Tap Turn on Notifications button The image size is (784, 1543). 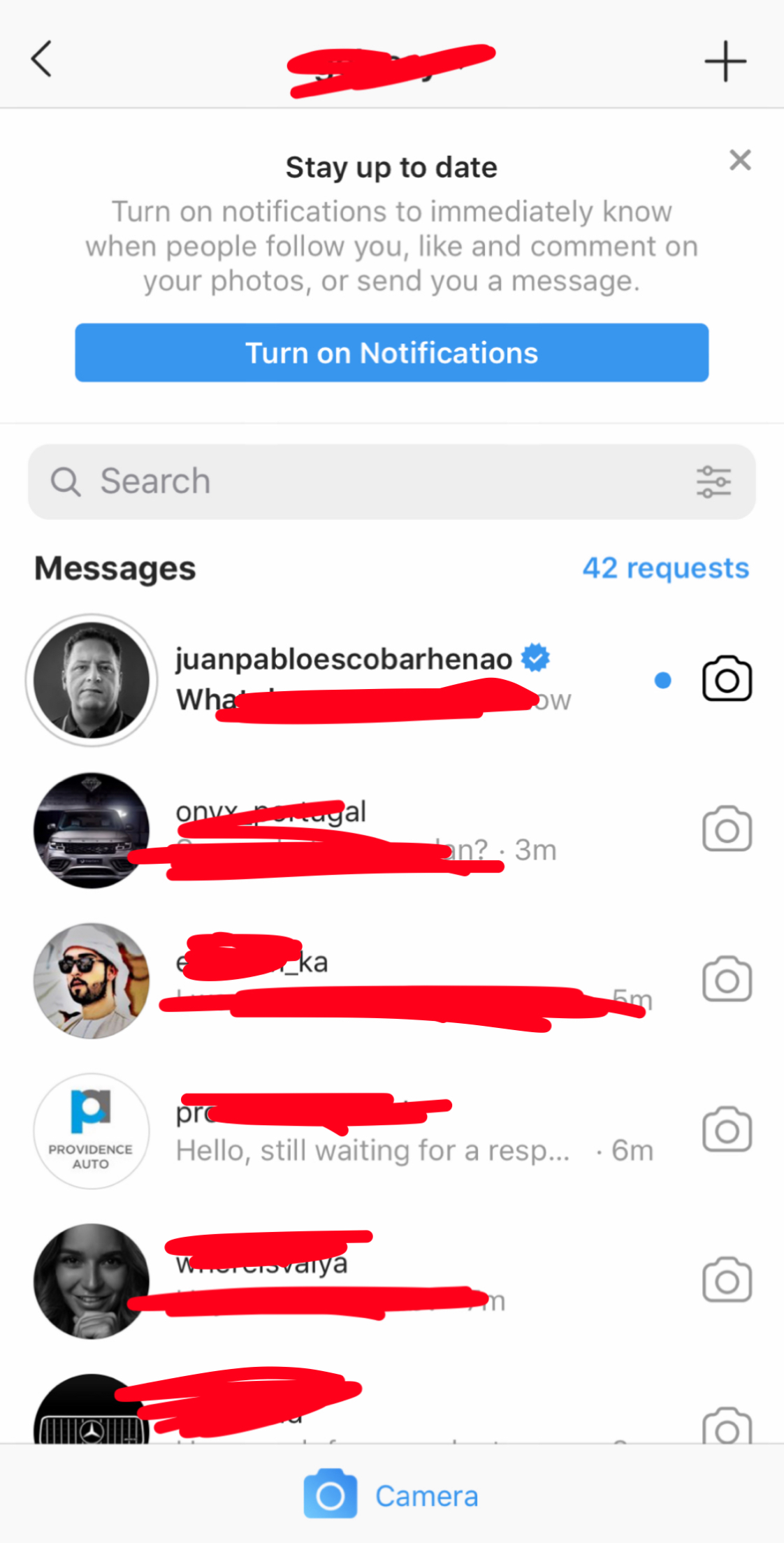392,353
